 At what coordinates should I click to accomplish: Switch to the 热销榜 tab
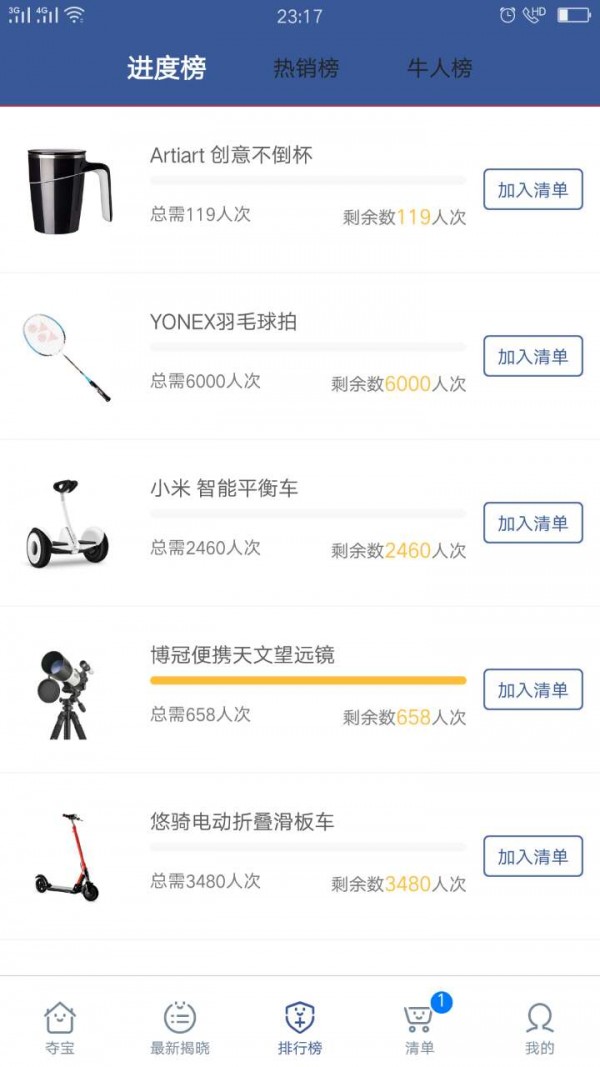click(x=306, y=69)
